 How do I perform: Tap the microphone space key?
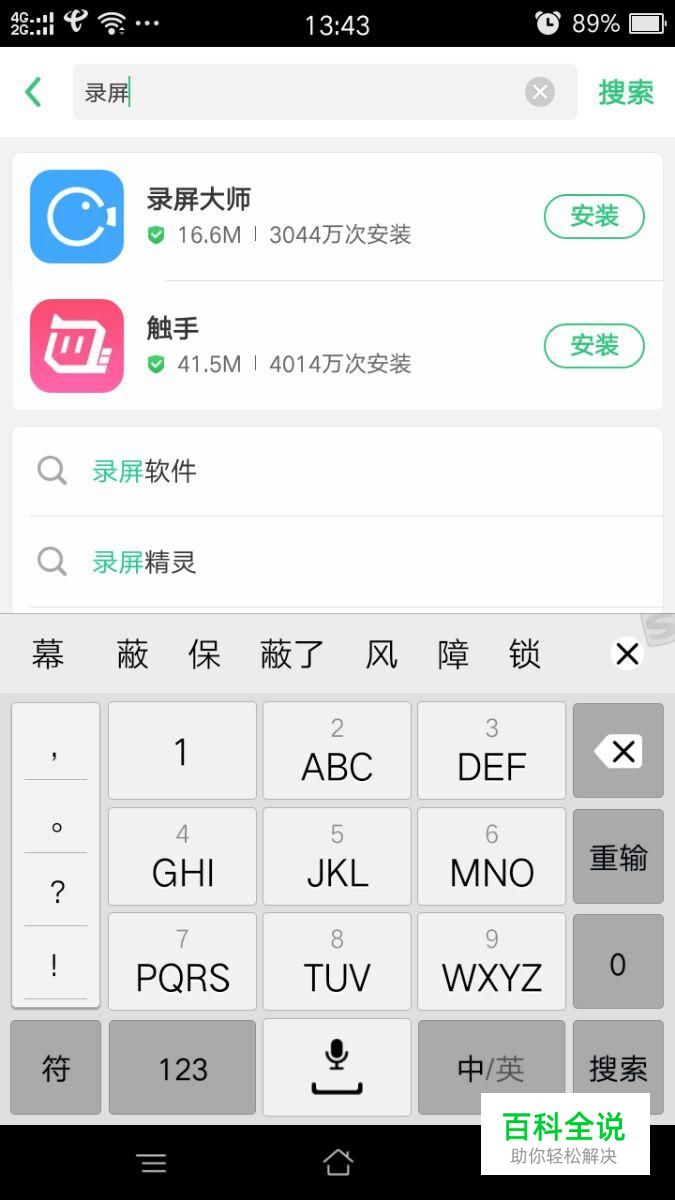click(337, 1068)
